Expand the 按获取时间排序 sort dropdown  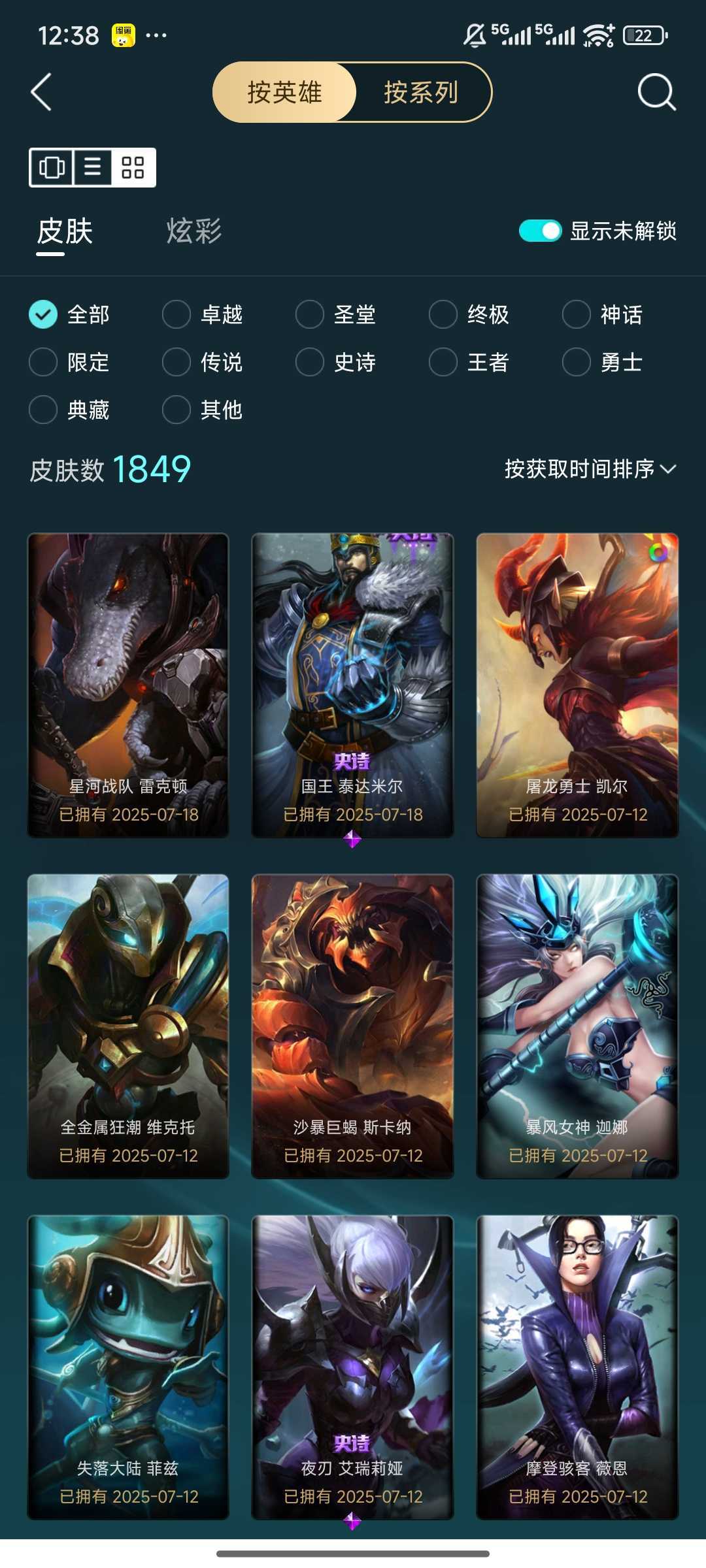(x=590, y=468)
